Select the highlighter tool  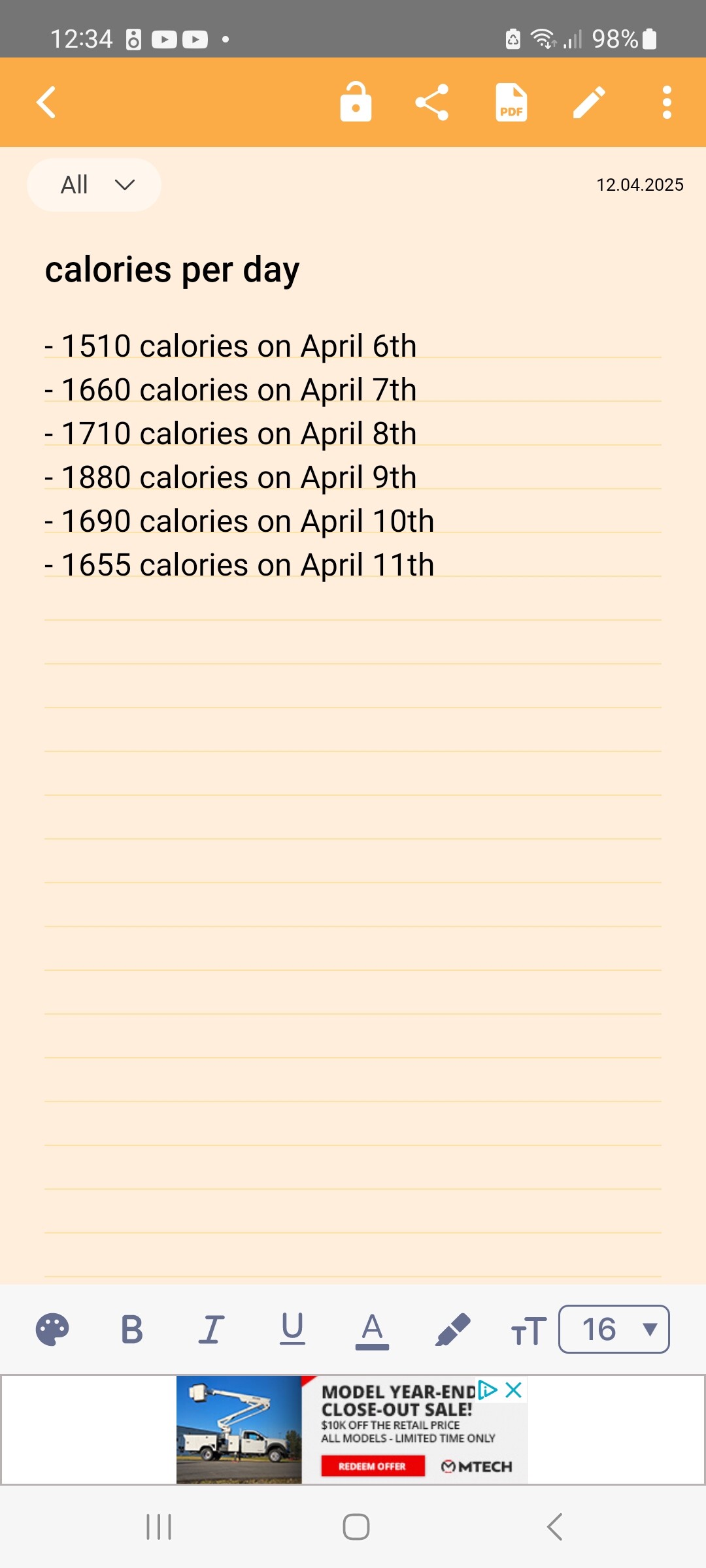point(452,1330)
